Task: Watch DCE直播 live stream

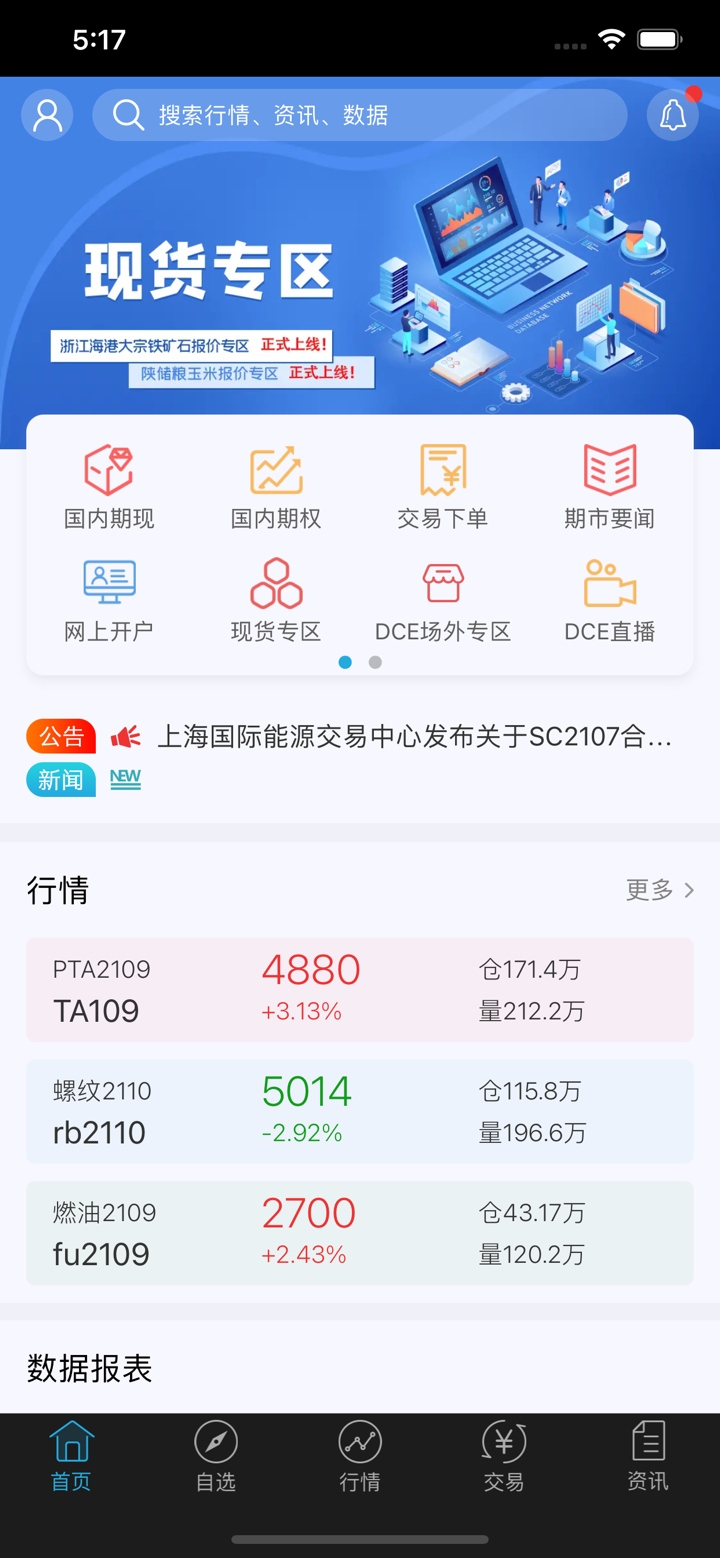Action: 609,600
